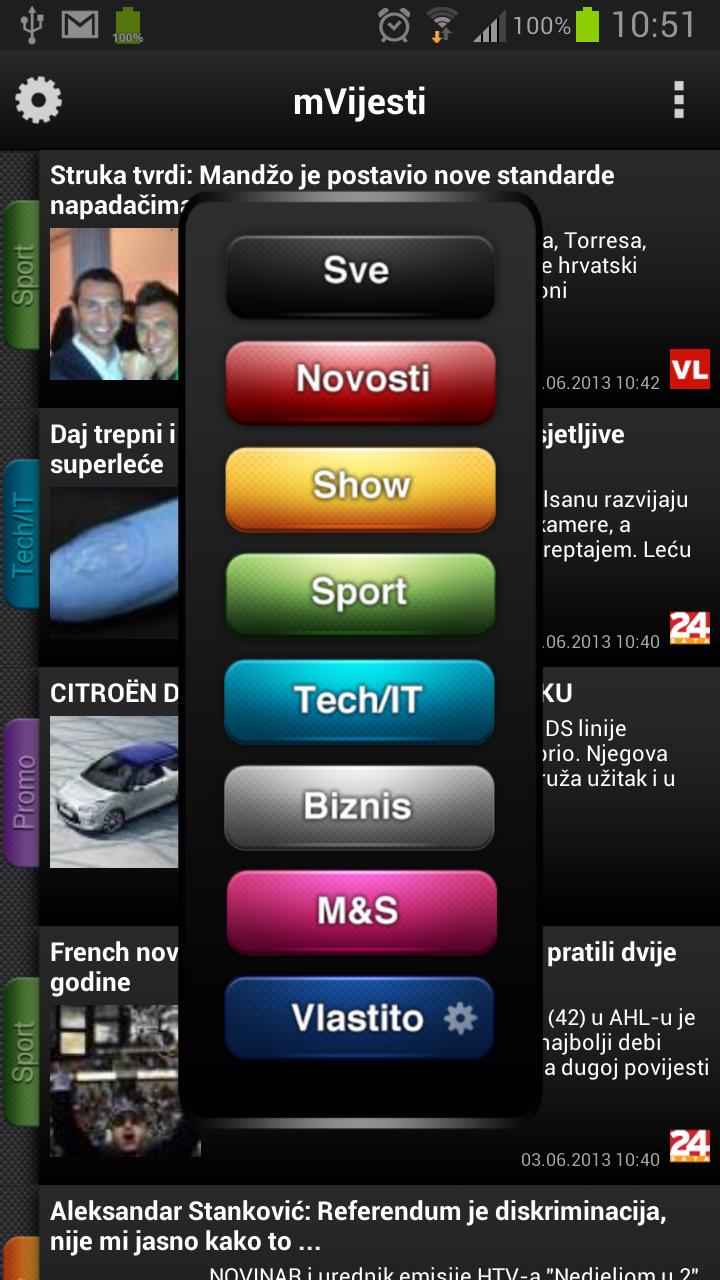Switch to Tech/IT news category
Screen dimensions: 720x1280
360,700
